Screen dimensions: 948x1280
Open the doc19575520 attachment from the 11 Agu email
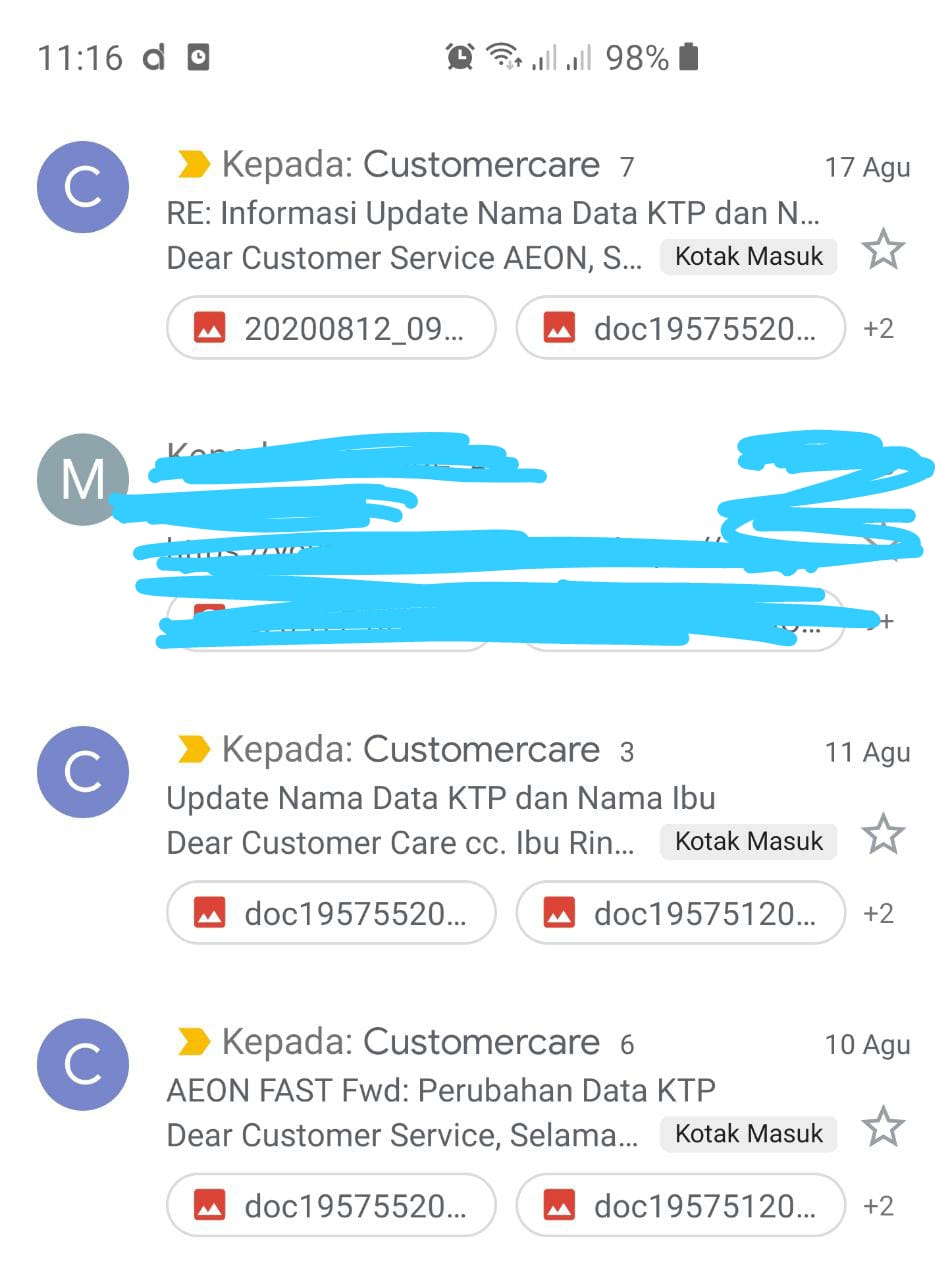[330, 912]
